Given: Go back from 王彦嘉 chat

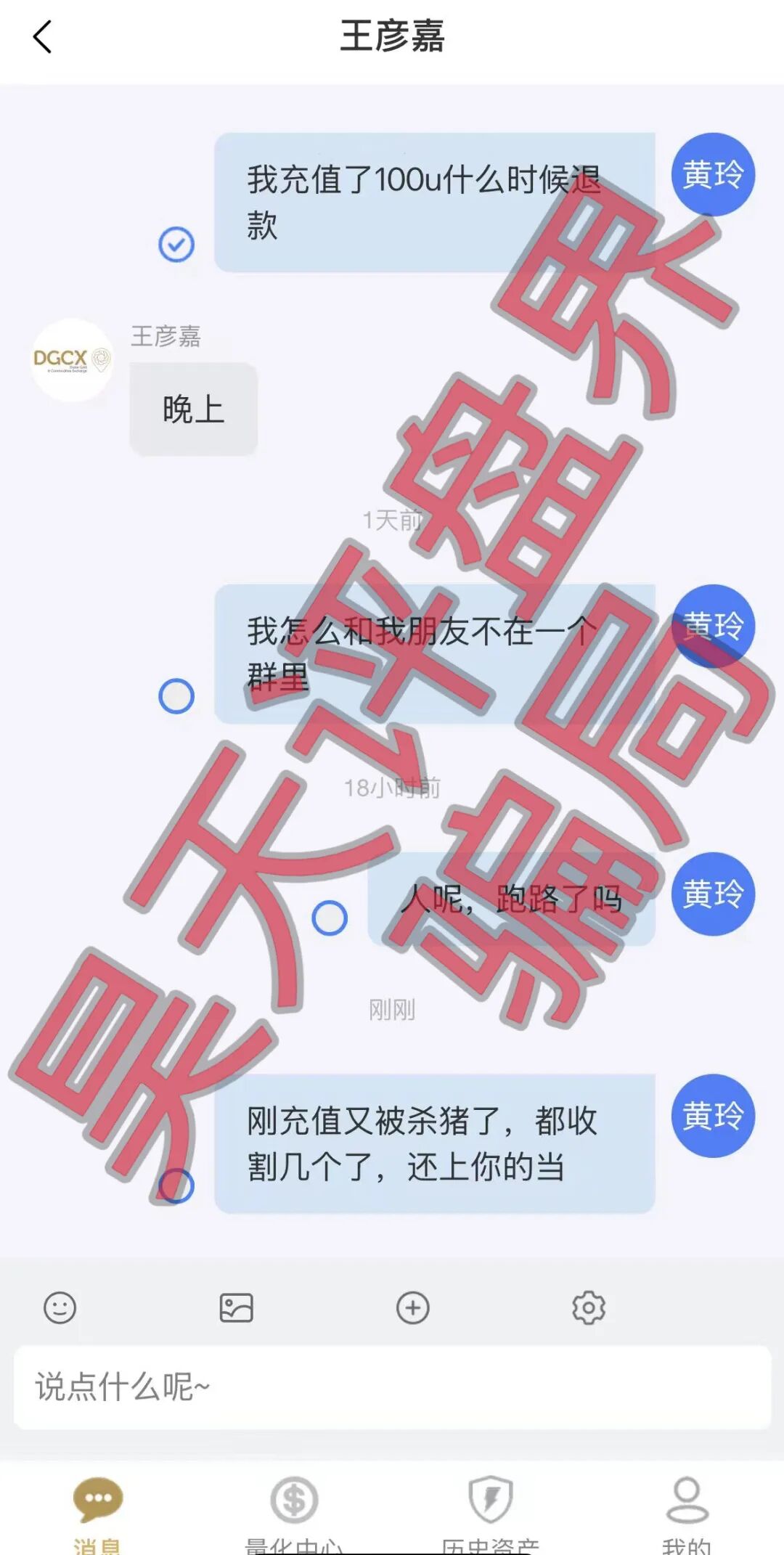Looking at the screenshot, I should [x=44, y=37].
